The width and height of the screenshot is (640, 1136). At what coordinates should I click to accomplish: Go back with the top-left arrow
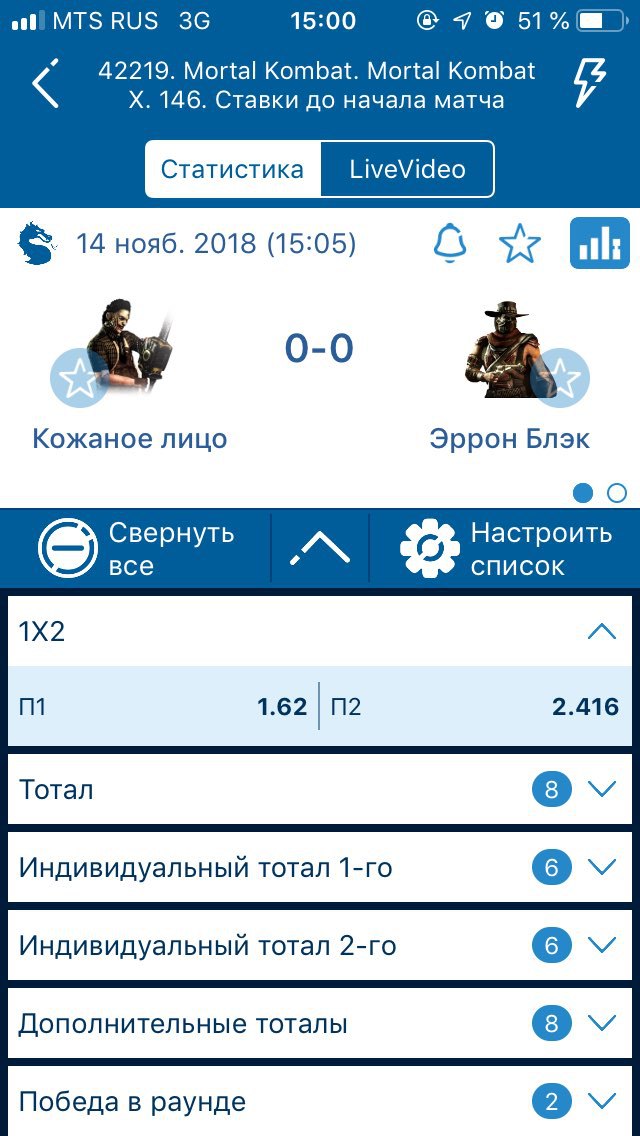tap(45, 83)
